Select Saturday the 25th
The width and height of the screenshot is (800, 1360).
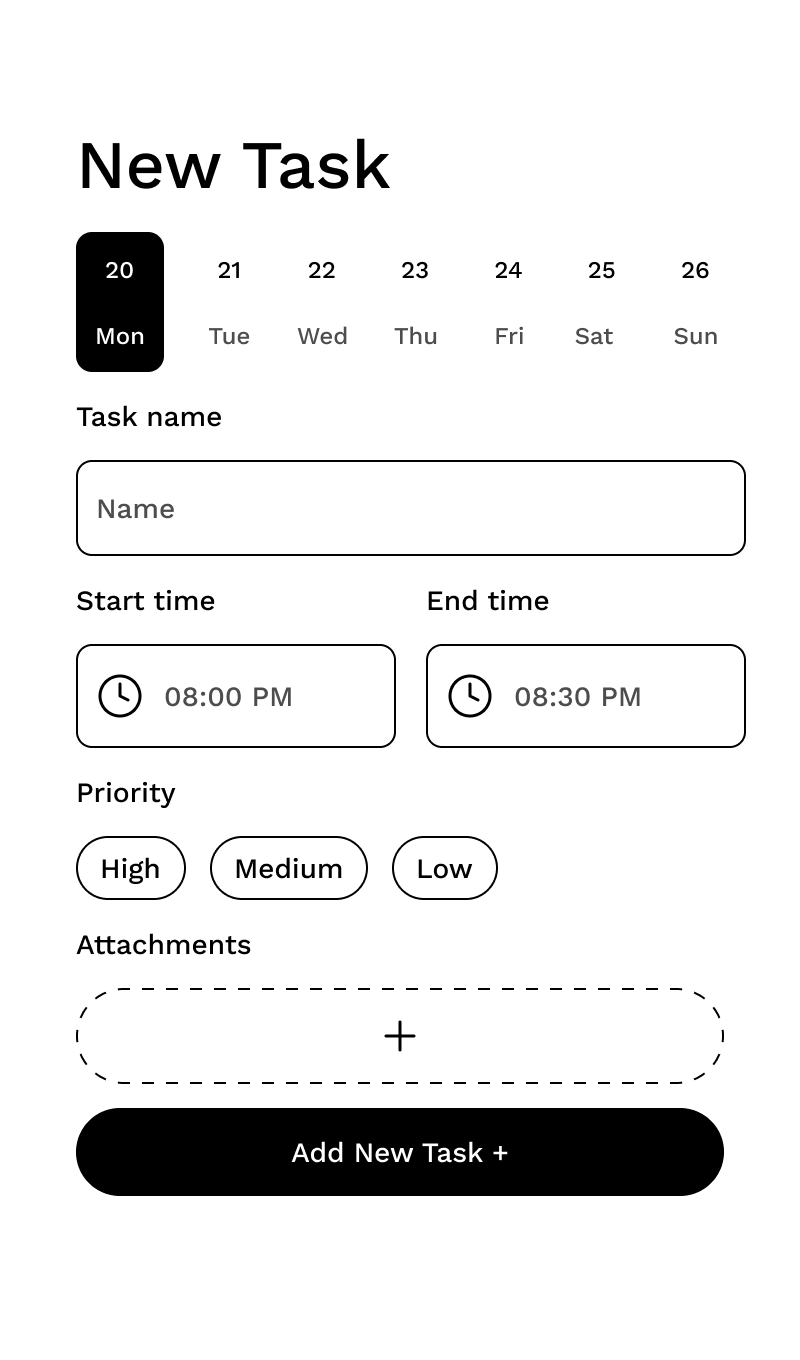click(x=594, y=302)
